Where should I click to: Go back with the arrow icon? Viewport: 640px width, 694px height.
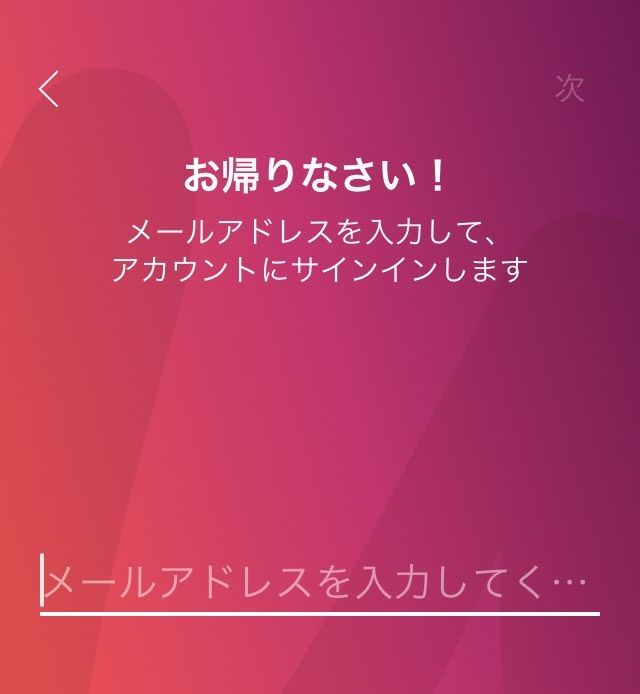pos(49,89)
